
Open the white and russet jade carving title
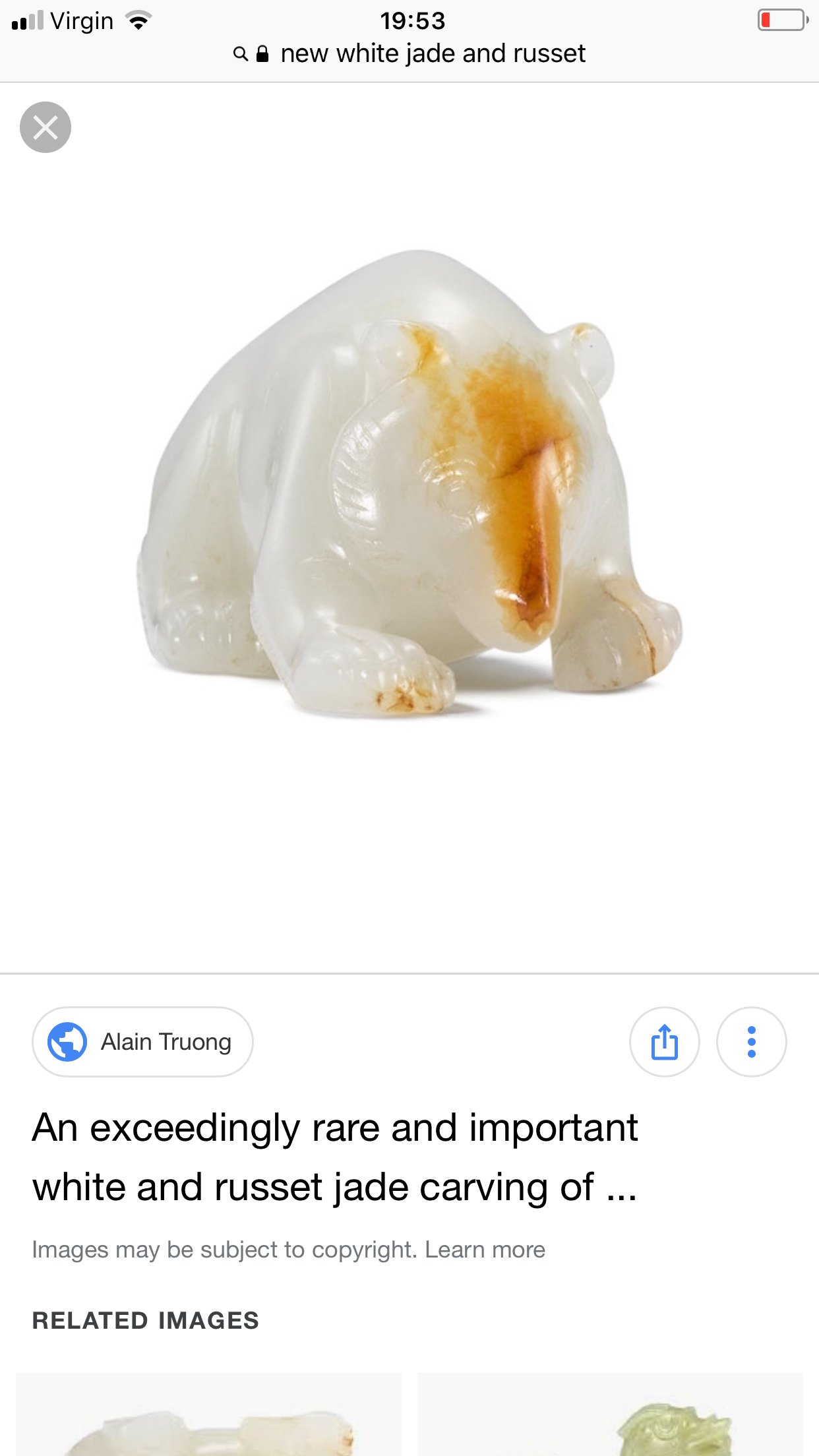click(335, 1157)
